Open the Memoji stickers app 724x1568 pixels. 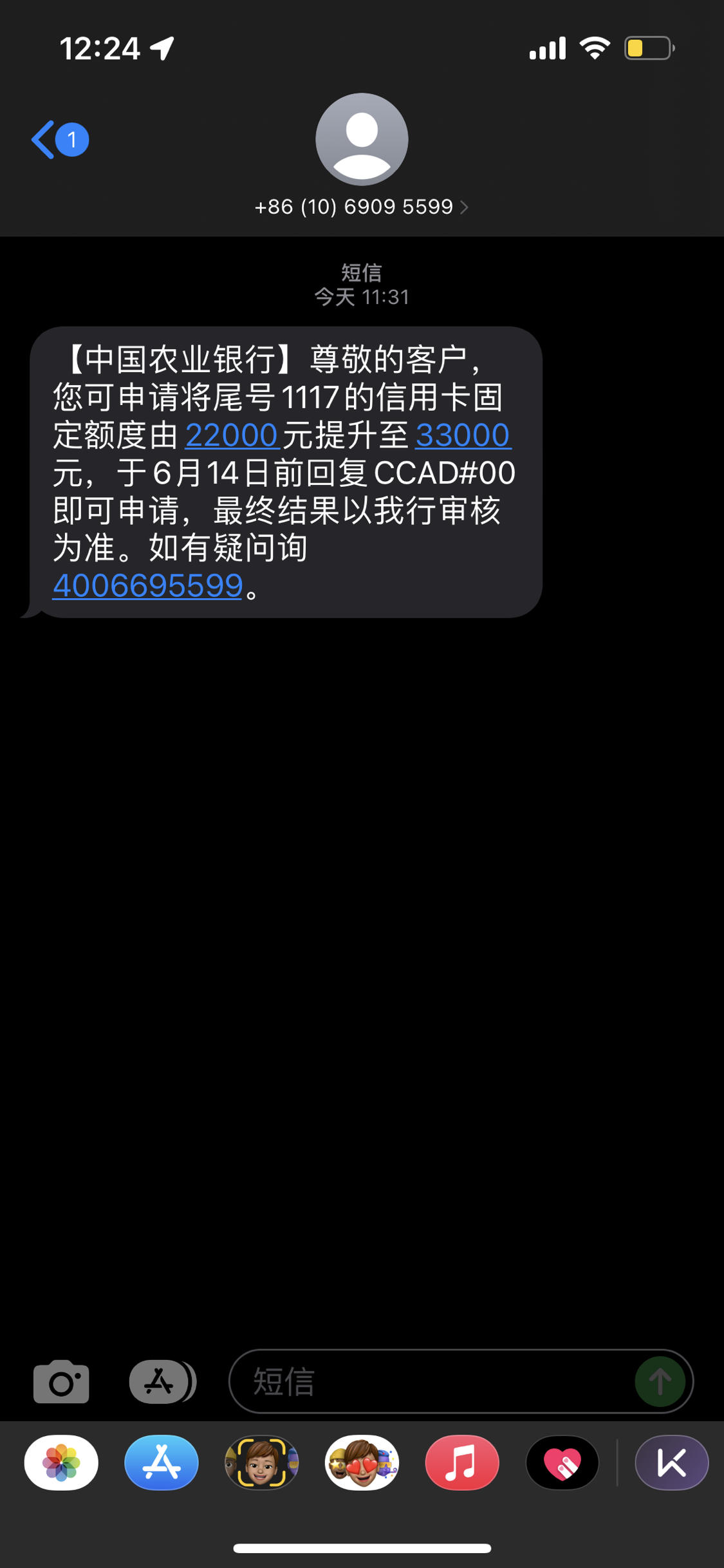[362, 1463]
